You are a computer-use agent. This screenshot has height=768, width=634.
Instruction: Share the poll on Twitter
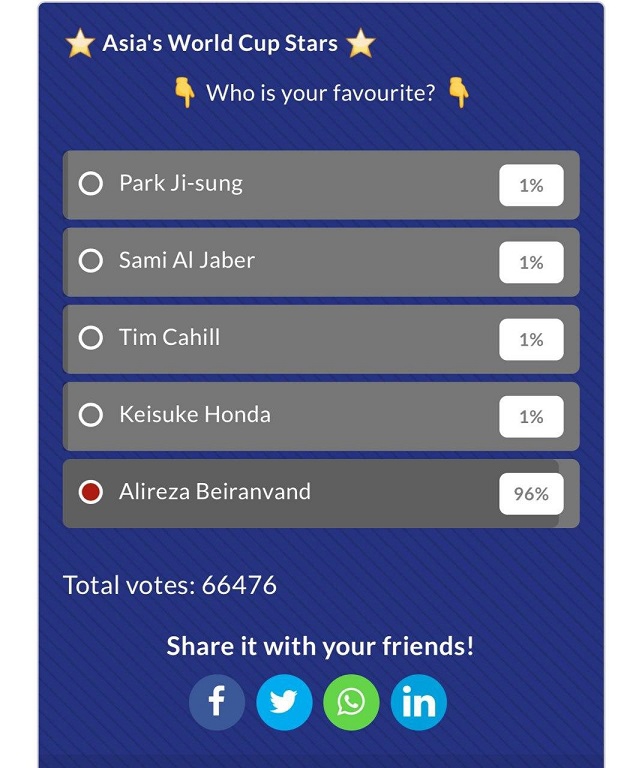284,702
